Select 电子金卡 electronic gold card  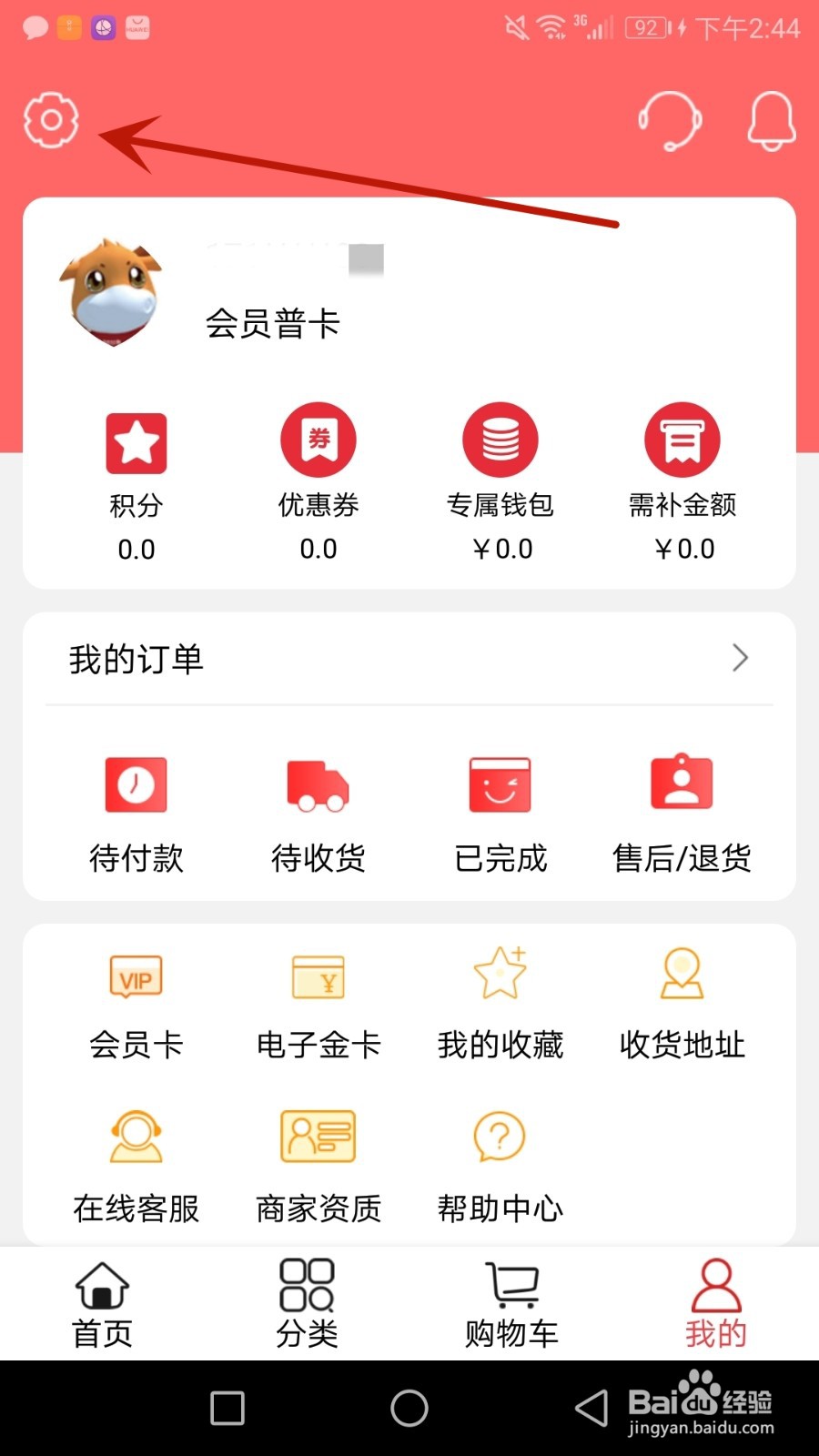pos(318,1003)
